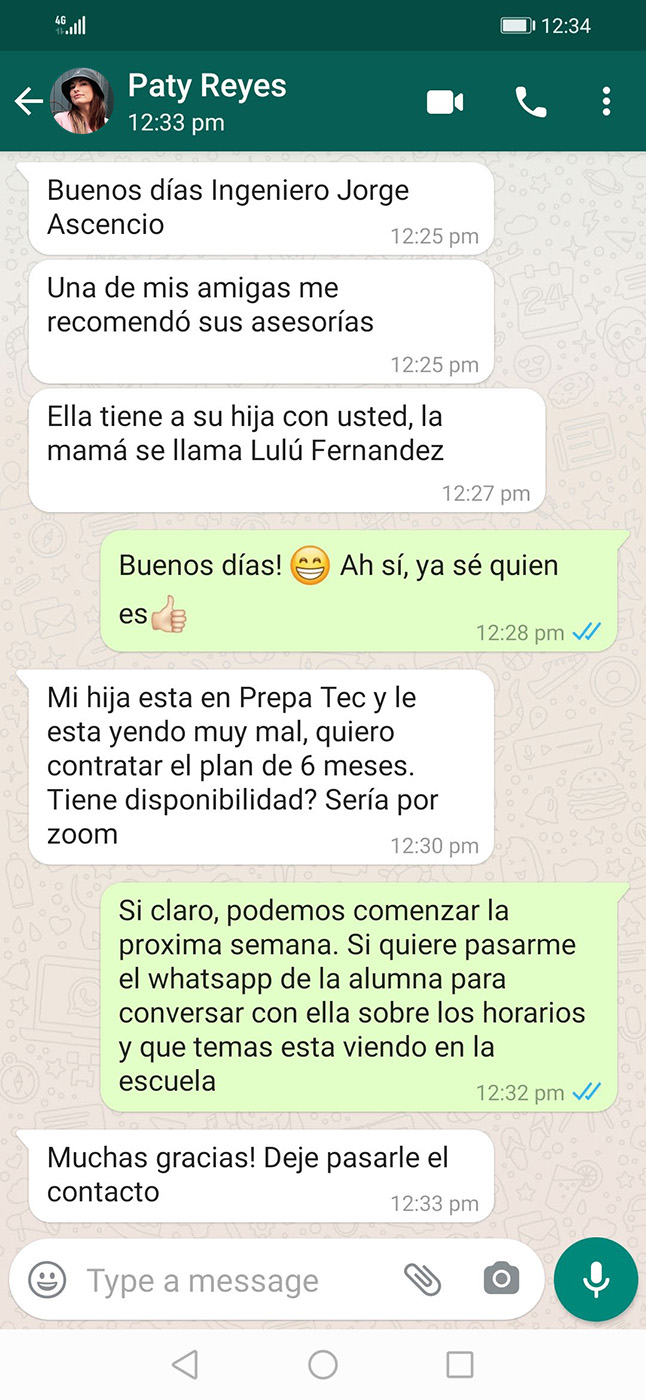This screenshot has height=1400, width=646.
Task: Open the camera from the message bar
Action: click(501, 1279)
